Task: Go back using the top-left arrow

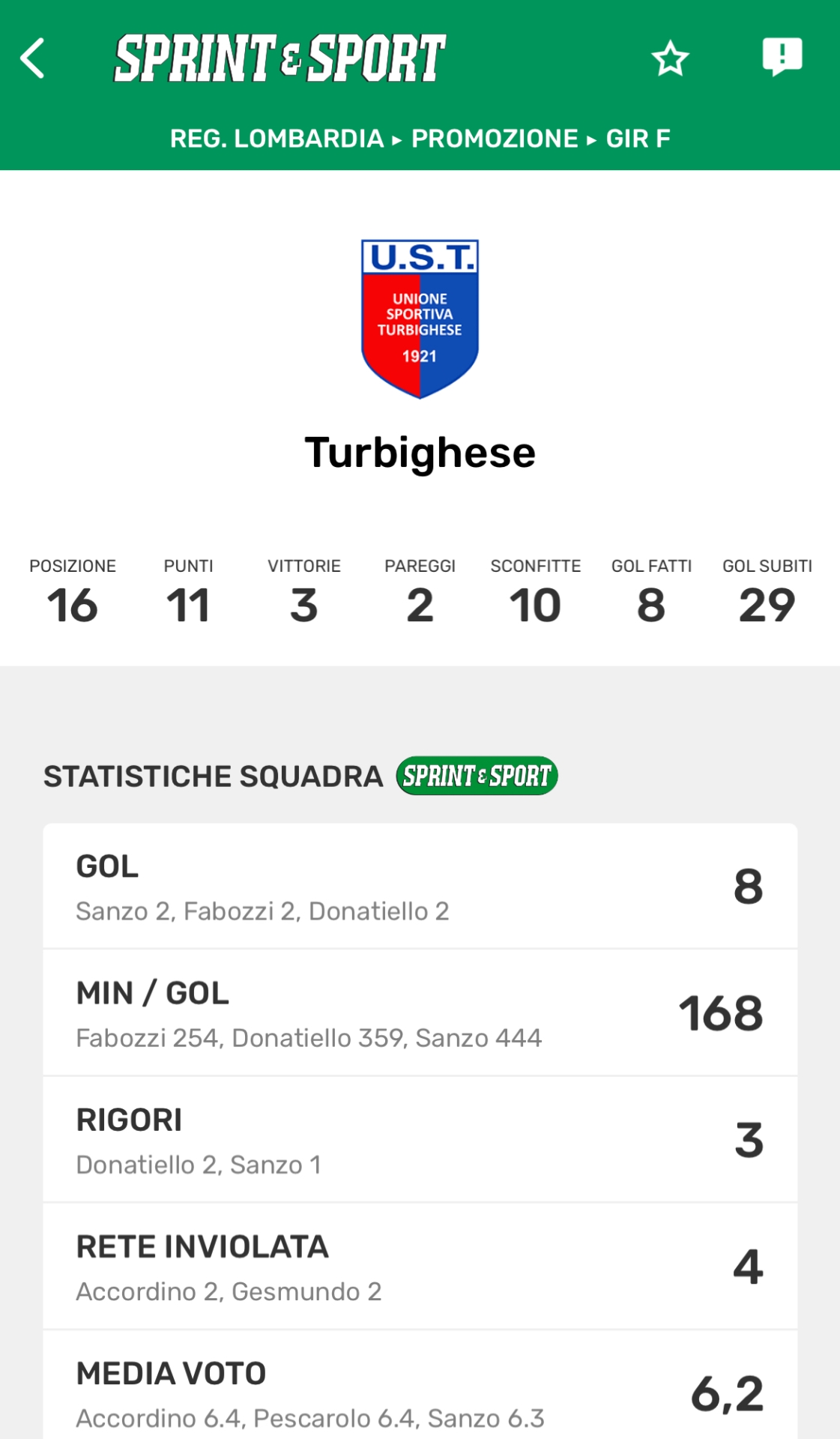Action: click(33, 58)
